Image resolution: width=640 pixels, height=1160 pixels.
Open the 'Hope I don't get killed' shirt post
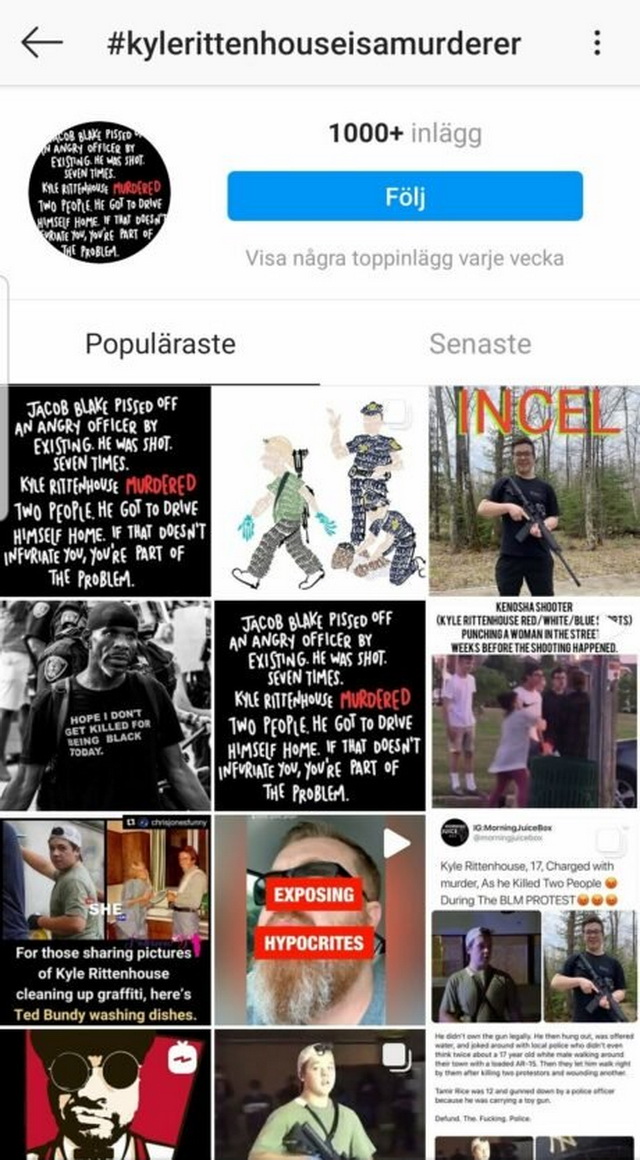coord(105,705)
